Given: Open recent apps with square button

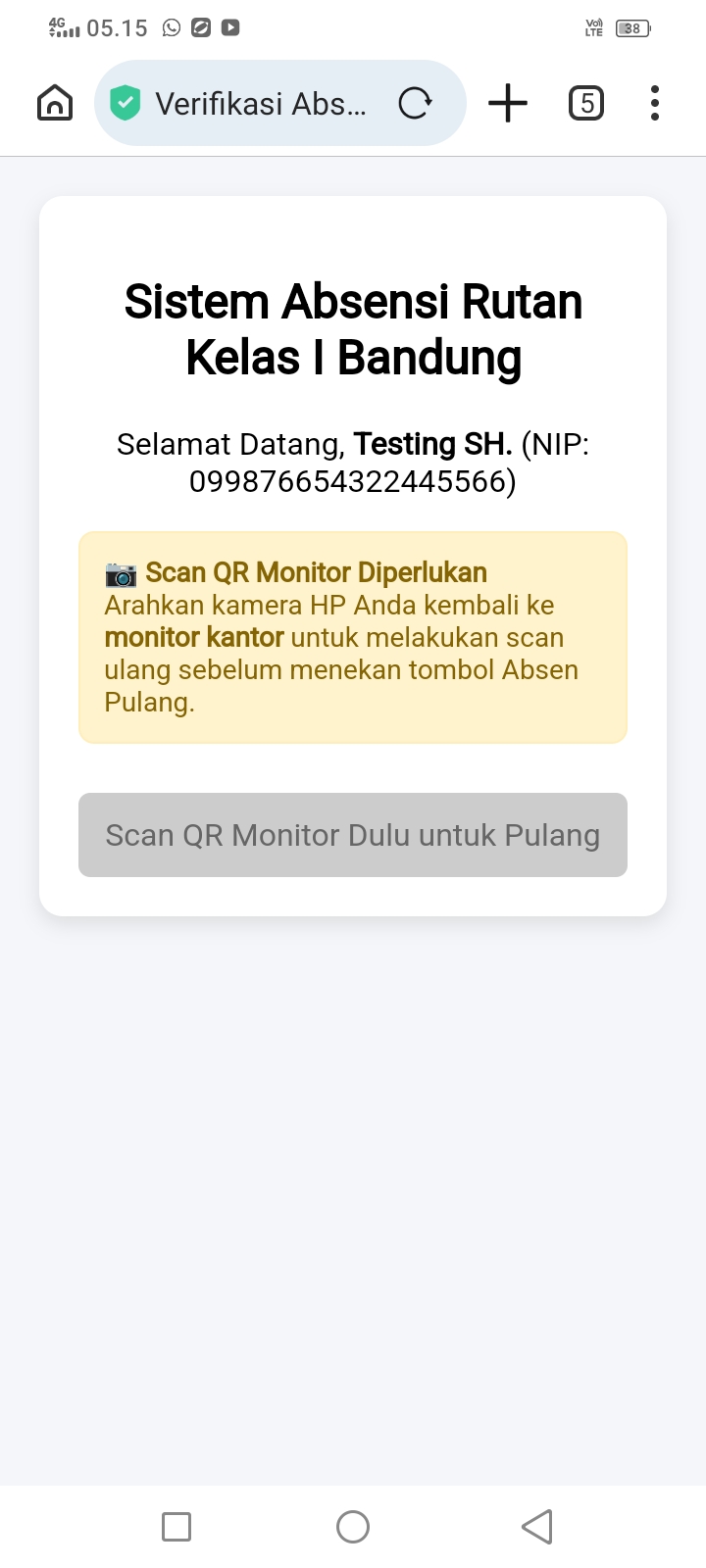Looking at the screenshot, I should tap(176, 1527).
